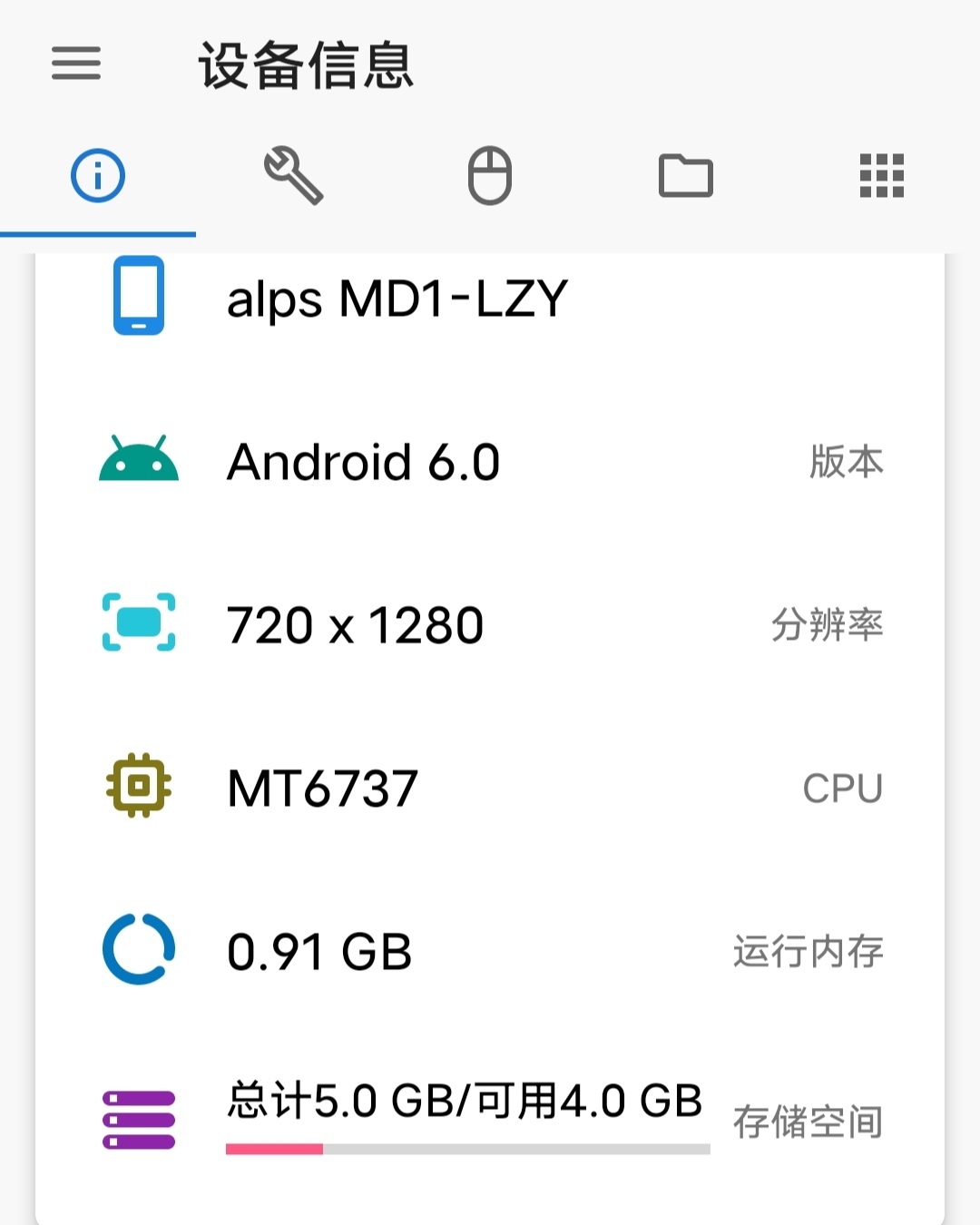Select the 720 x 1280 resolution row
980x1225 pixels.
tap(354, 623)
